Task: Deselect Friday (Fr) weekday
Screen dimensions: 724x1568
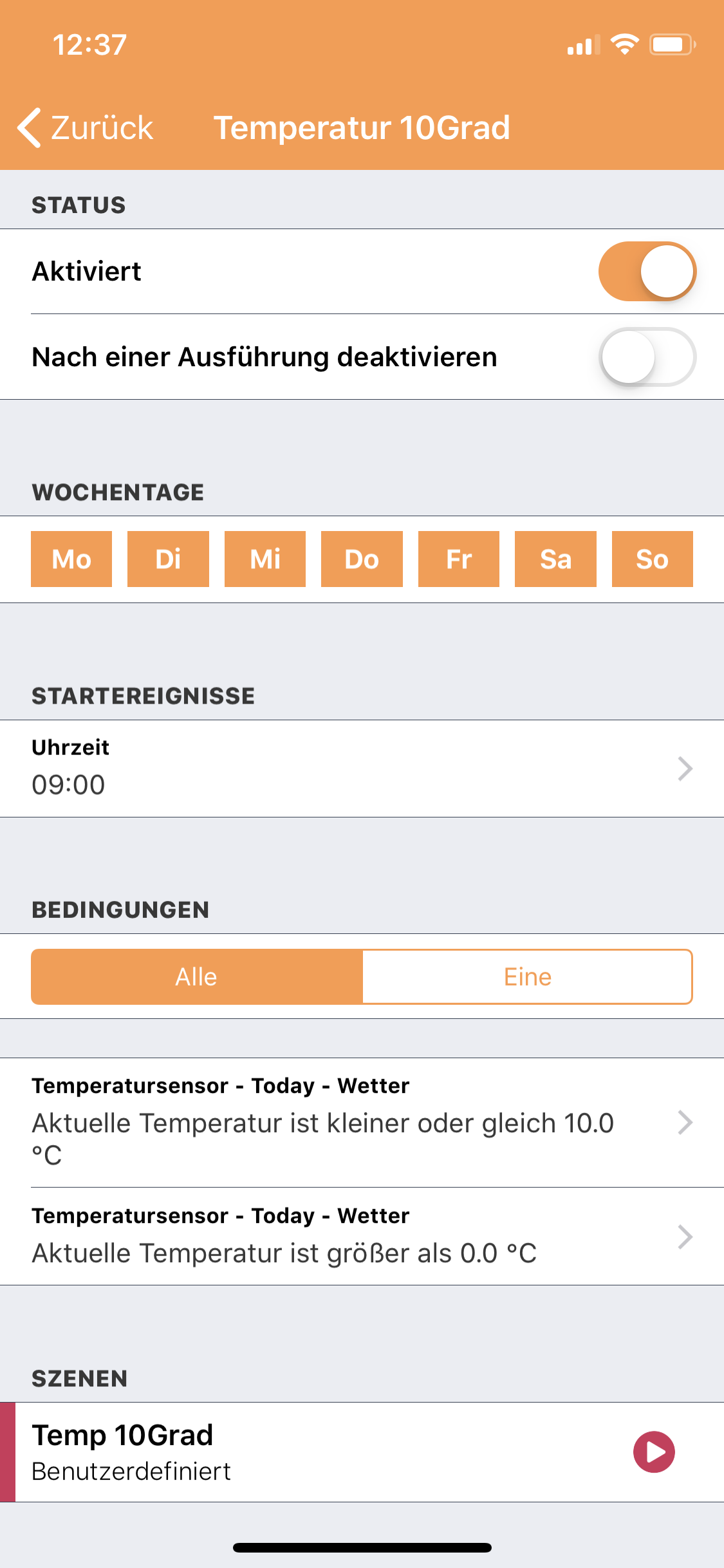Action: [459, 559]
